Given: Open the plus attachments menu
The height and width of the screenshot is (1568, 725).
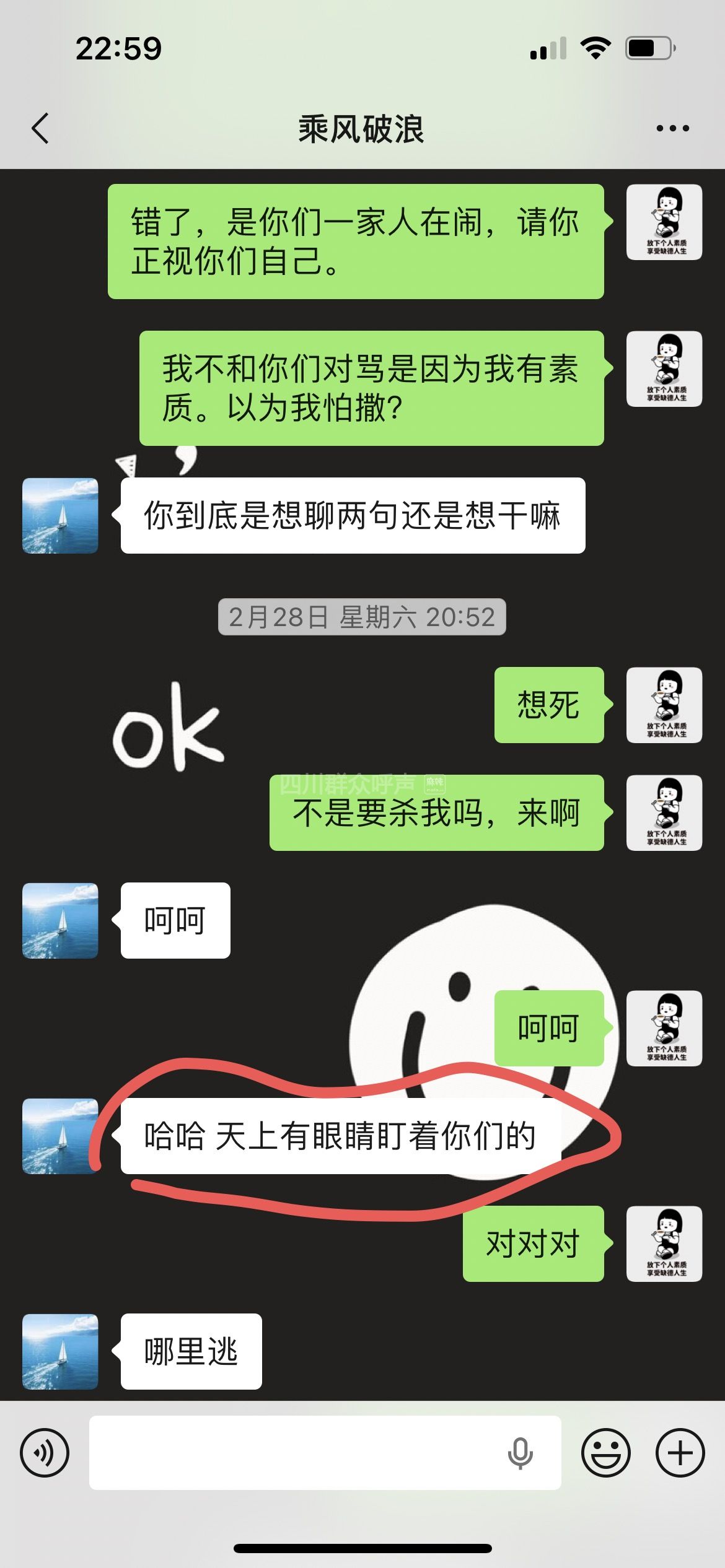Looking at the screenshot, I should [x=680, y=1453].
